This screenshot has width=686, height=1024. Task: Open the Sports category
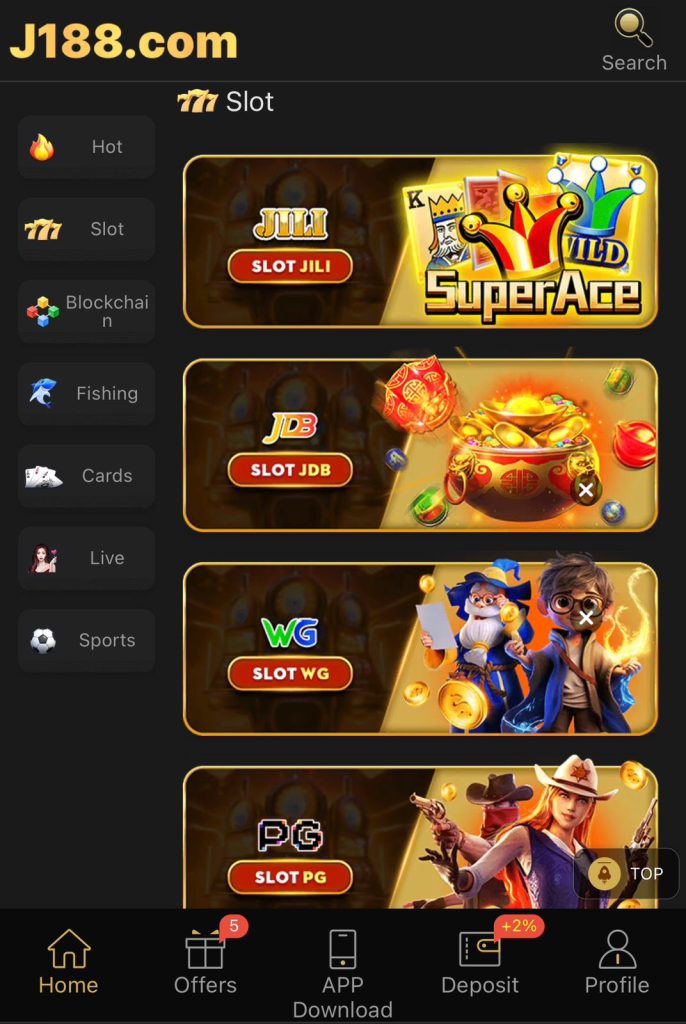(x=87, y=640)
